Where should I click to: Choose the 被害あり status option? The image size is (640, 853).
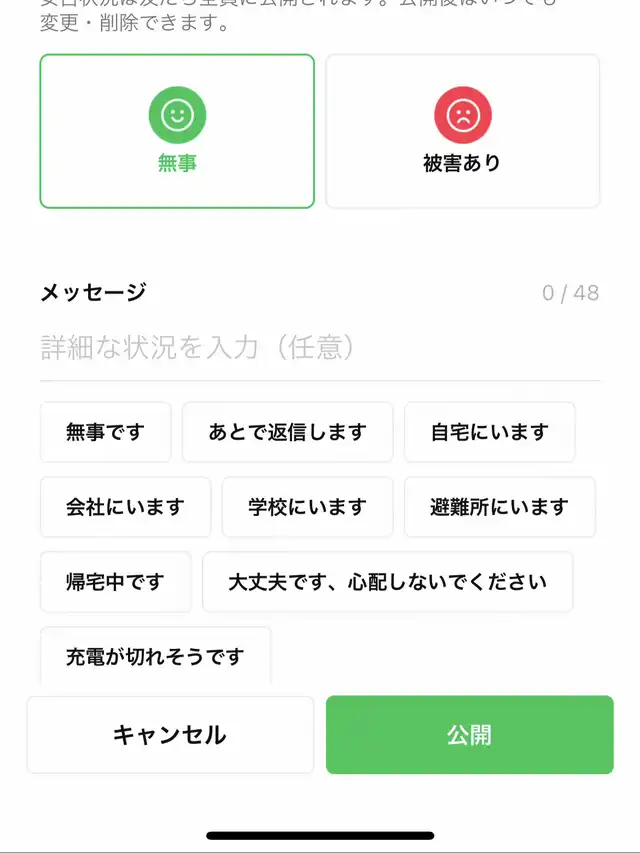(462, 131)
